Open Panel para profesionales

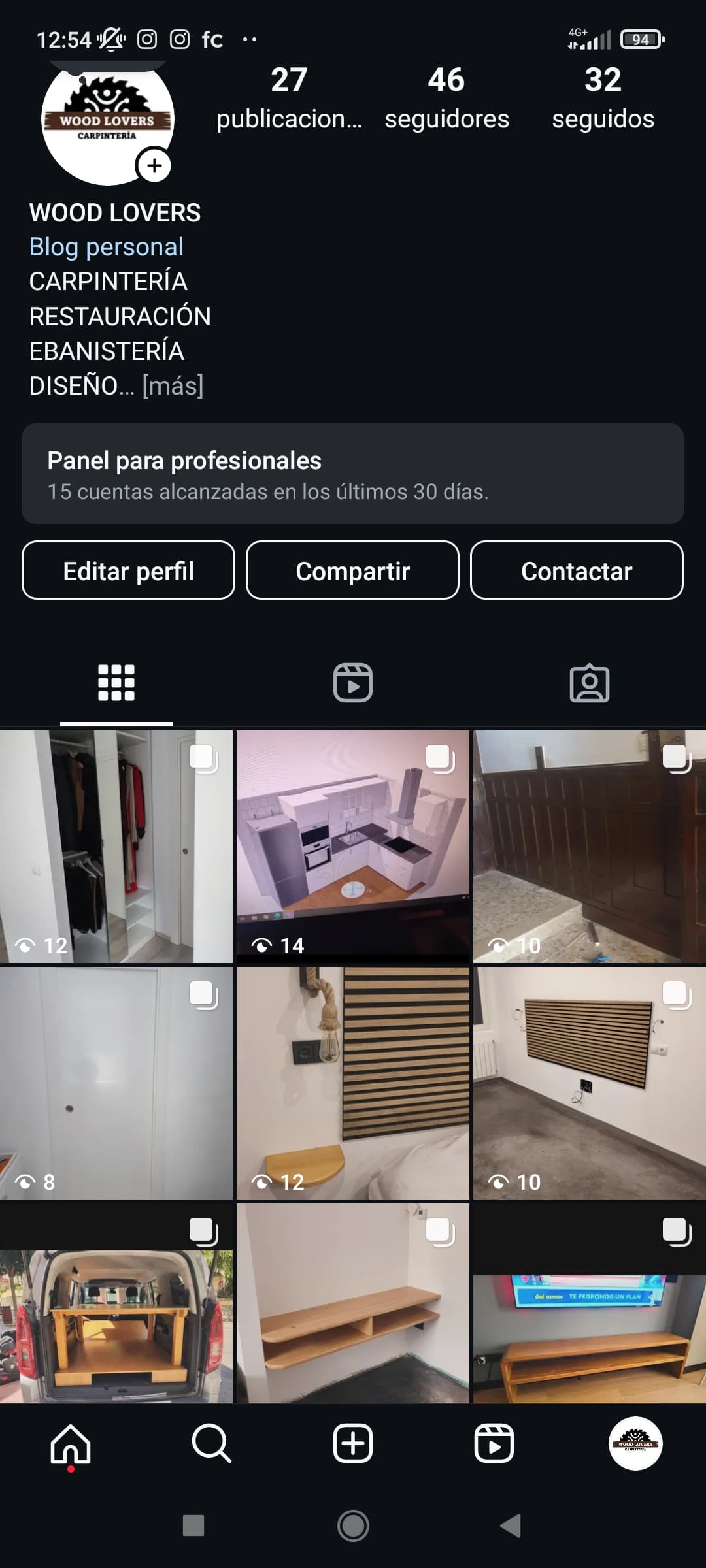tap(353, 474)
